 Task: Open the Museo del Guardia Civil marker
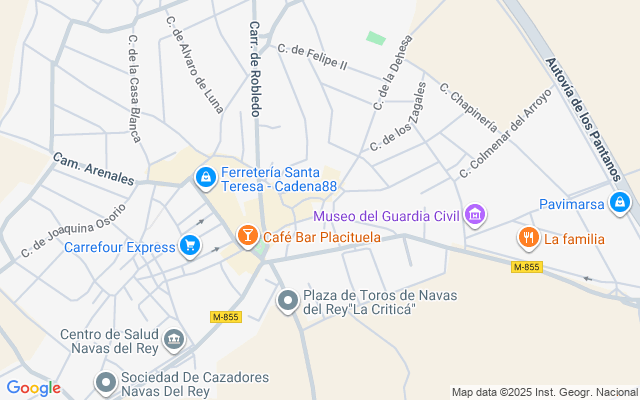pyautogui.click(x=475, y=215)
